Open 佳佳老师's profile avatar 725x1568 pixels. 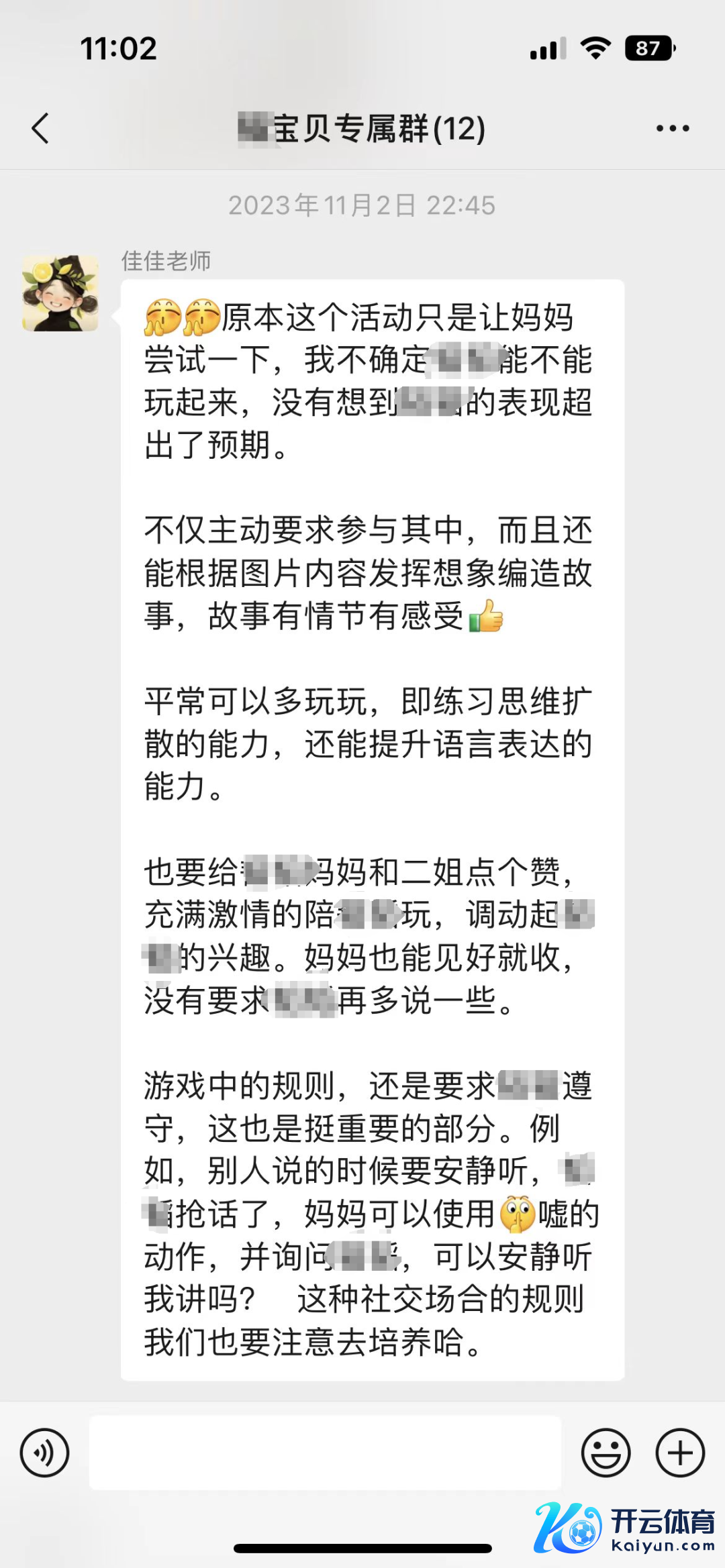click(x=60, y=293)
